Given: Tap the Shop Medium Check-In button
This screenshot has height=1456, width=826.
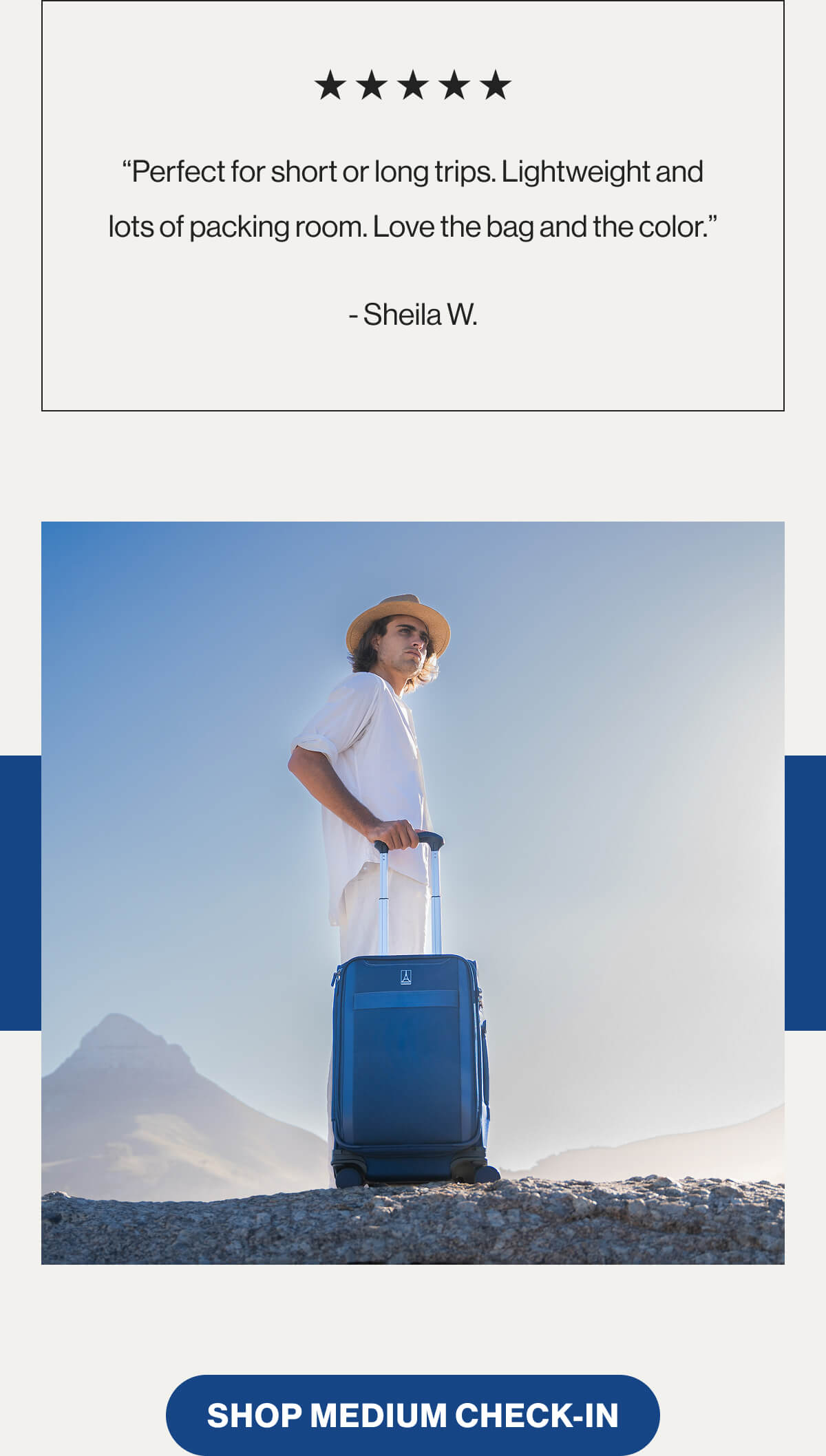Looking at the screenshot, I should pyautogui.click(x=412, y=1415).
